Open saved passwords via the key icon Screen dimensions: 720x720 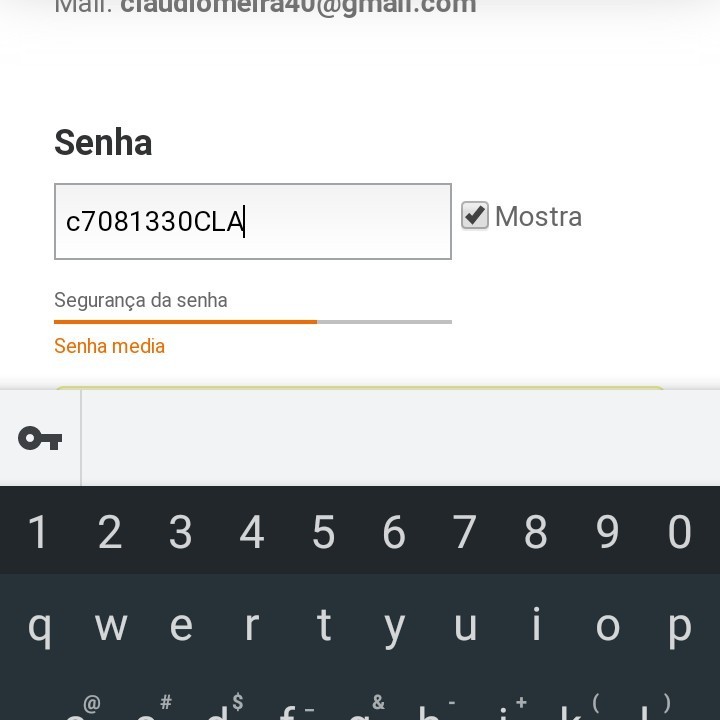pyautogui.click(x=40, y=438)
